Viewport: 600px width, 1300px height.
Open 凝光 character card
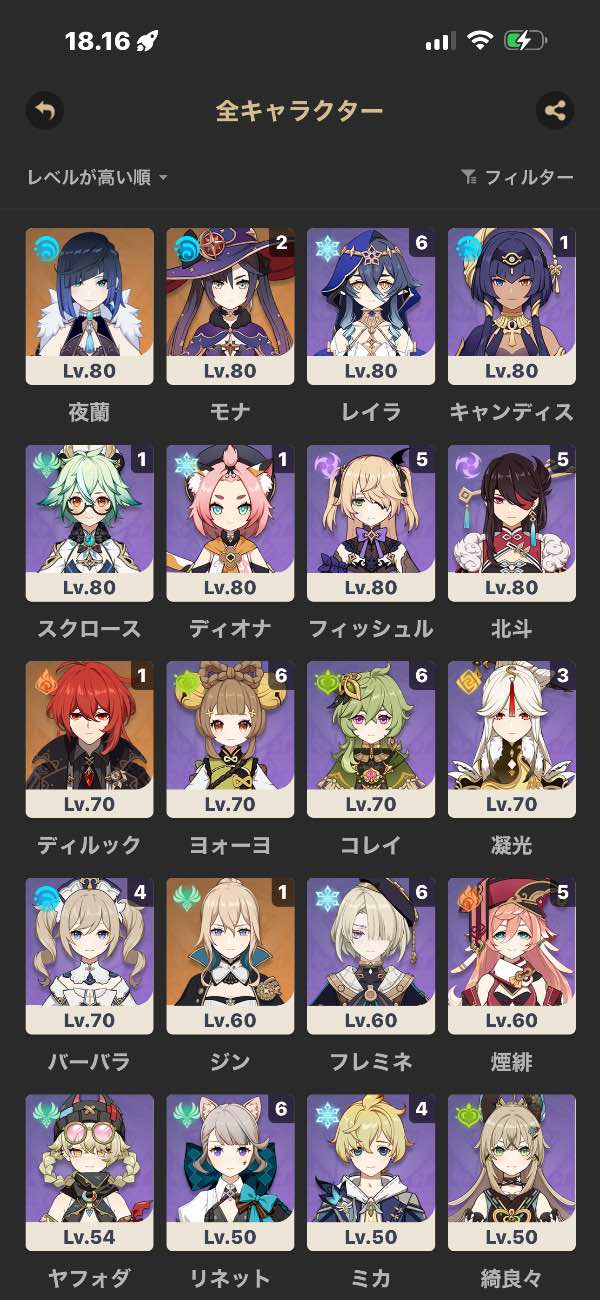click(x=512, y=738)
